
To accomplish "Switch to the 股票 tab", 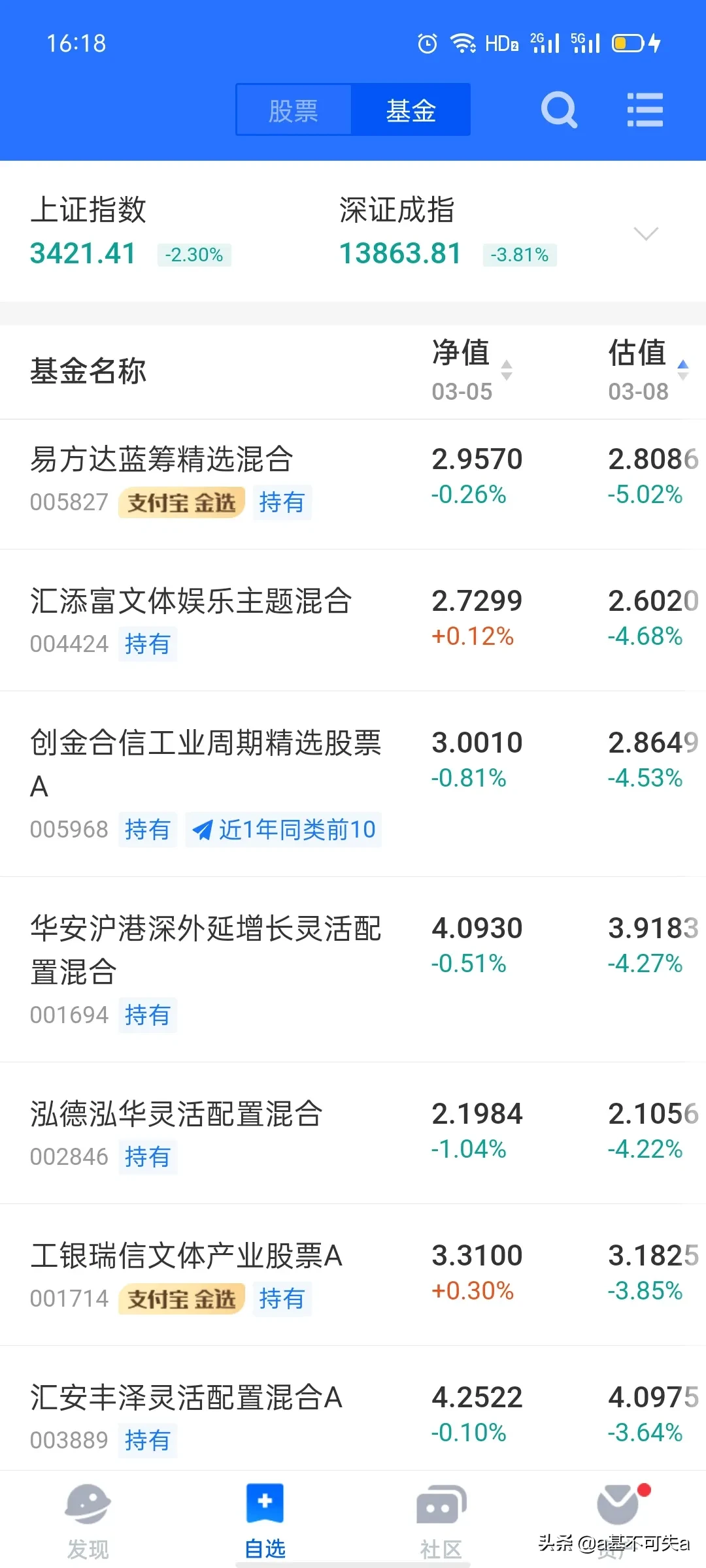I will click(x=294, y=110).
